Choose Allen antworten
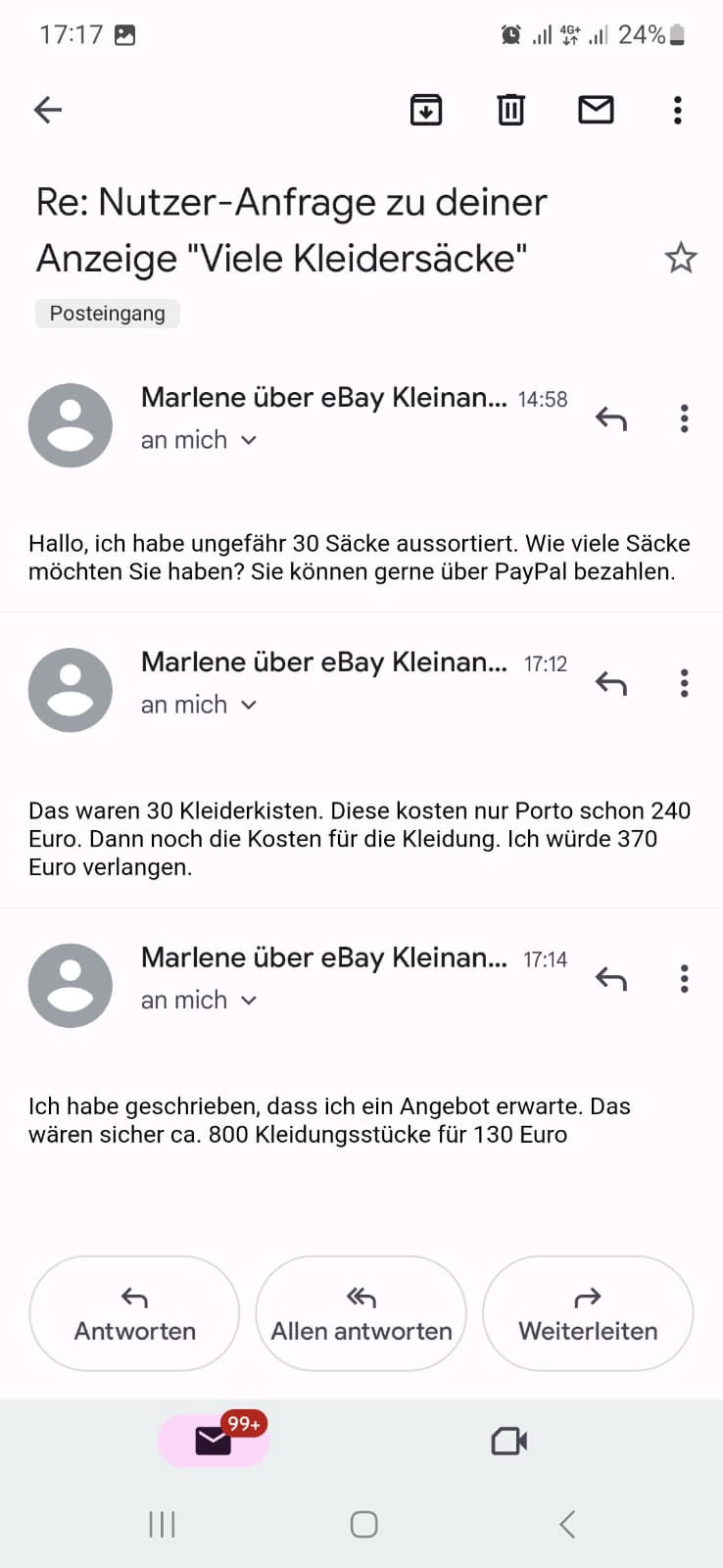The height and width of the screenshot is (1568, 723). coord(361,1313)
